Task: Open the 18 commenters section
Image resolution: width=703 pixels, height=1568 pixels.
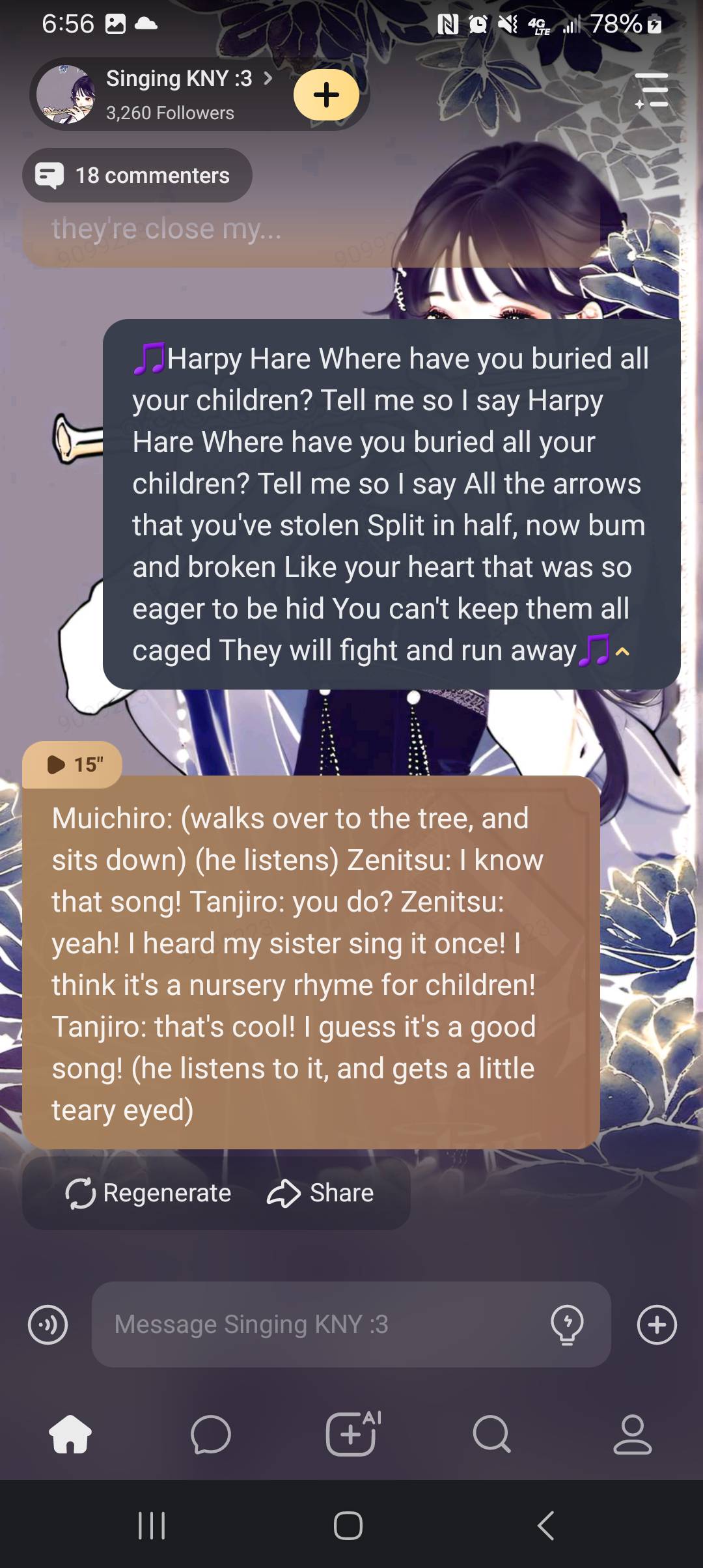Action: [137, 175]
